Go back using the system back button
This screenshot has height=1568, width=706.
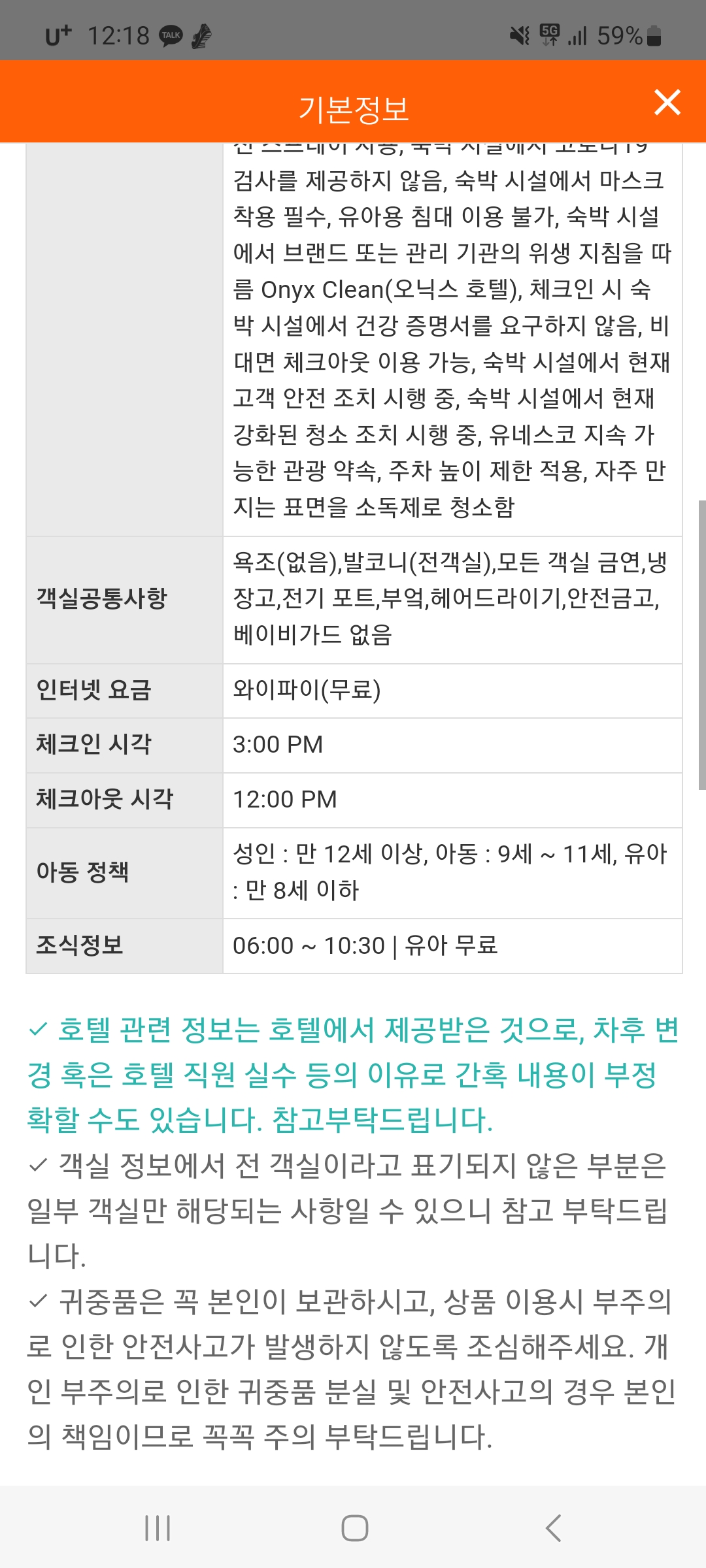click(x=553, y=1528)
